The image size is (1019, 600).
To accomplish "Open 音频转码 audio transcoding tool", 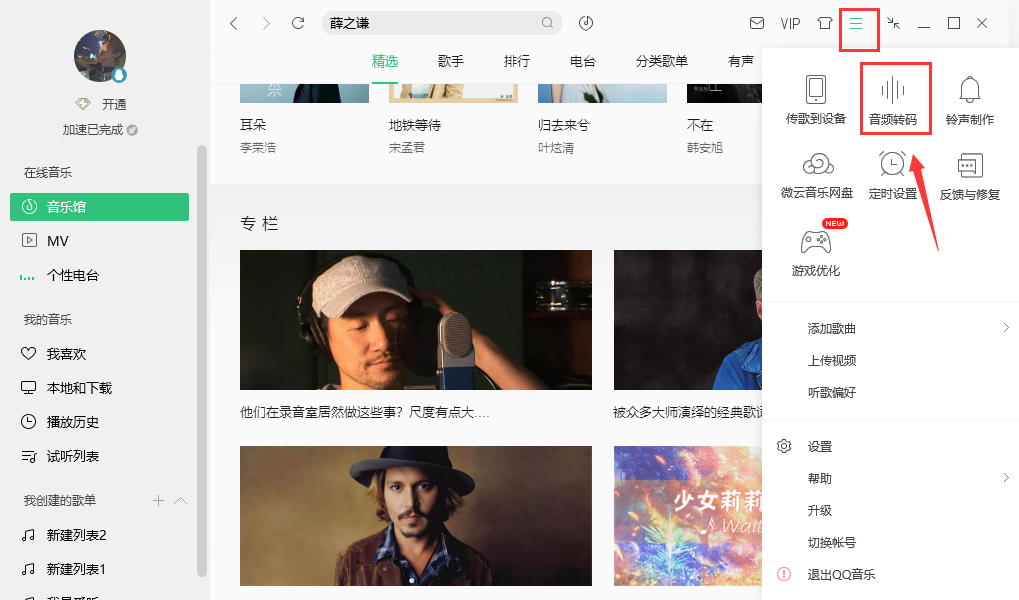I will pos(894,98).
